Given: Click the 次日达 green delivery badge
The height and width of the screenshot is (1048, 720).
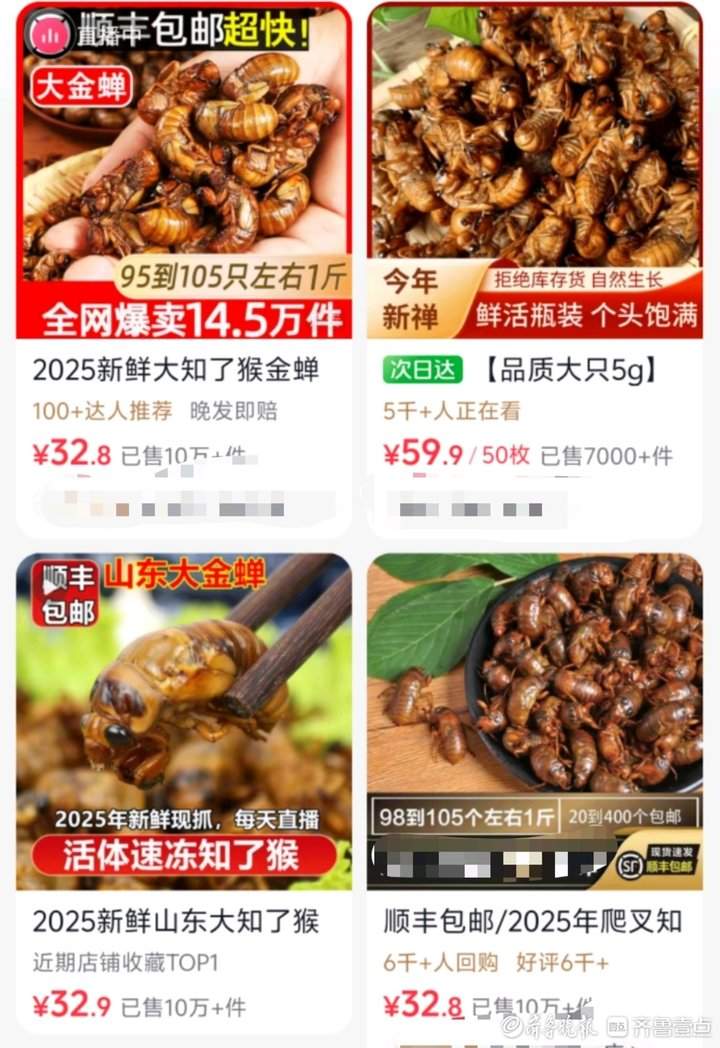Looking at the screenshot, I should [x=418, y=369].
